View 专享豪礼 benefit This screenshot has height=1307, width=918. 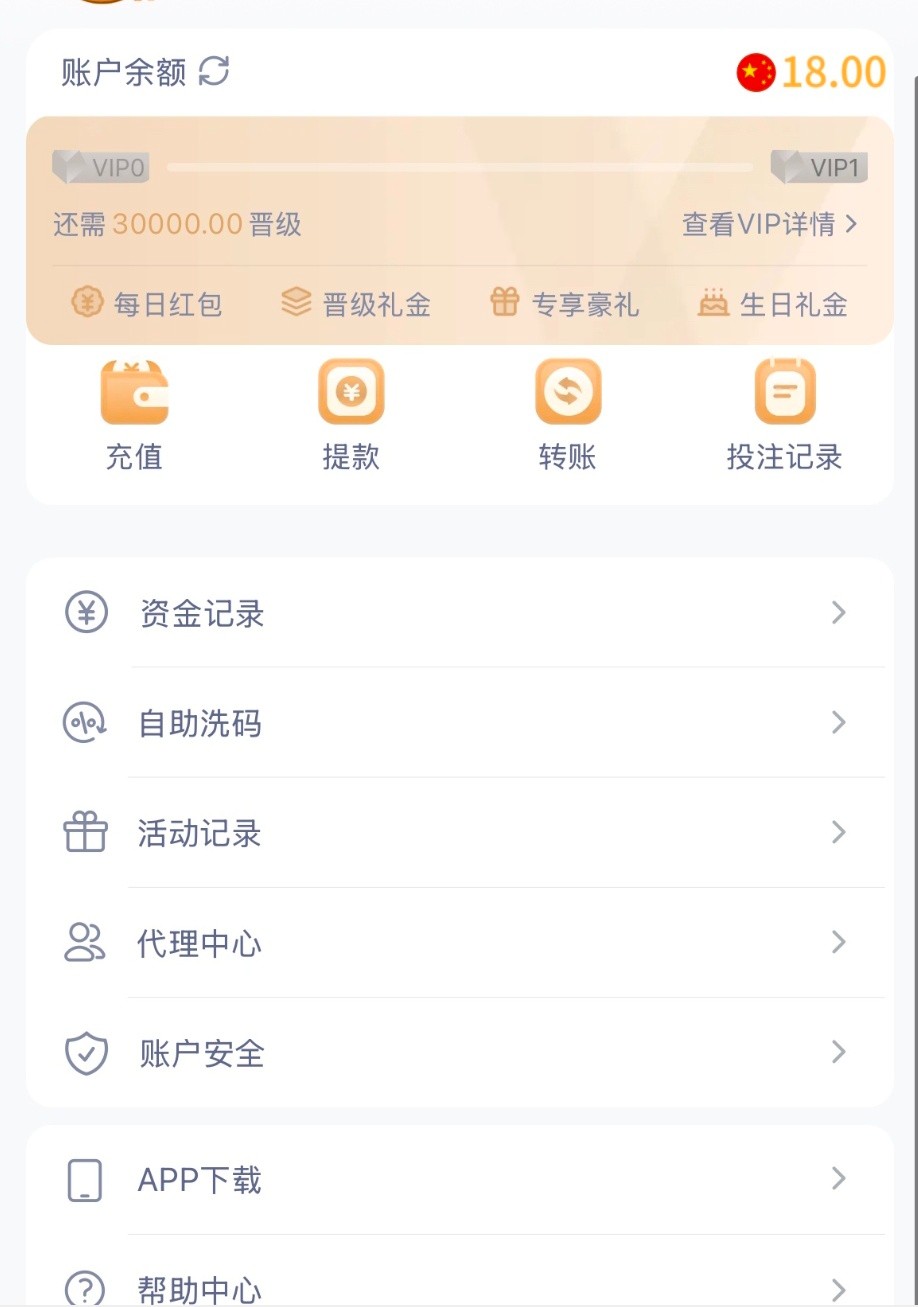pos(564,304)
